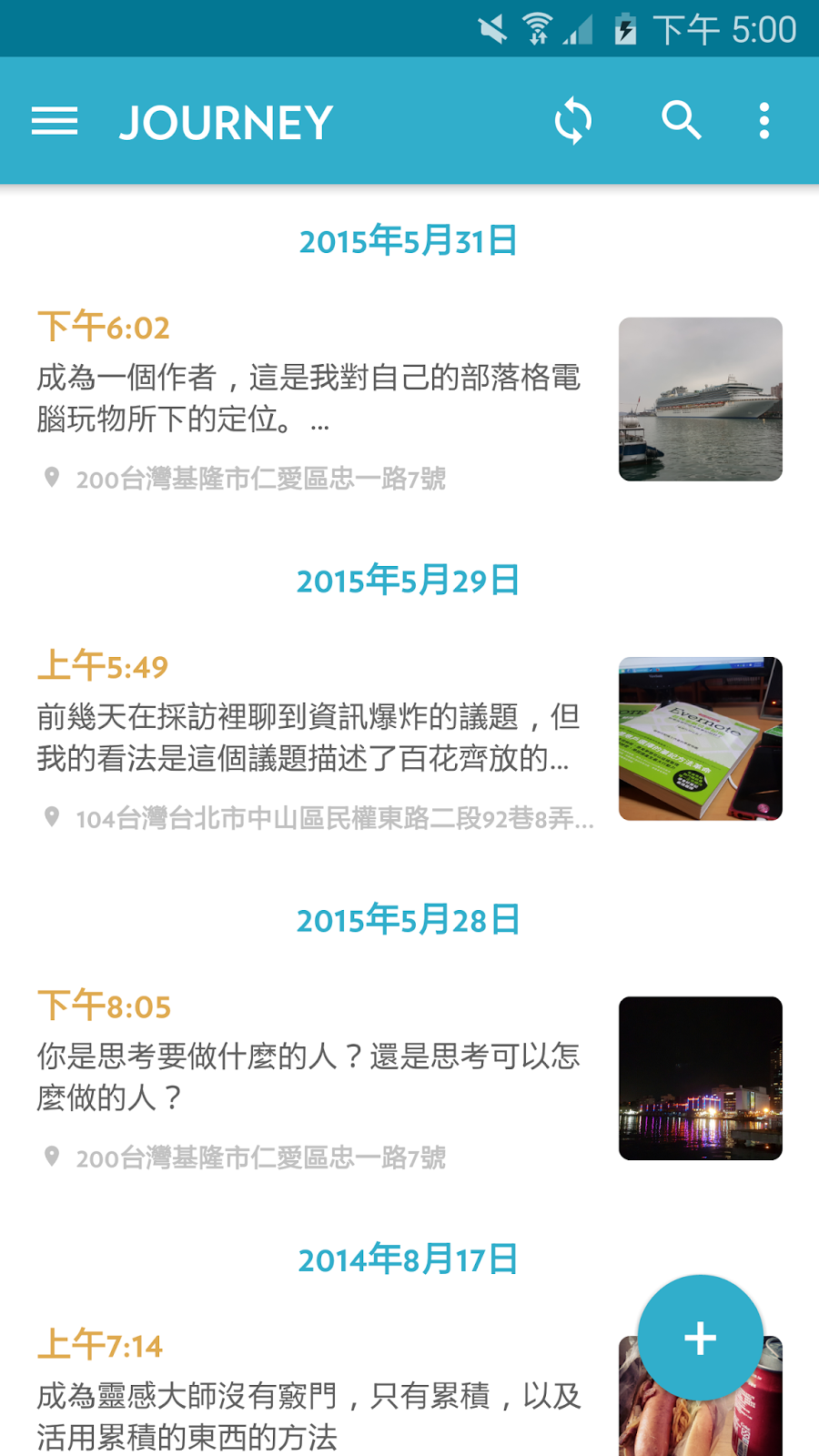View the Evernote book photo thumbnail
Screen dimensions: 819x1456
(x=700, y=738)
